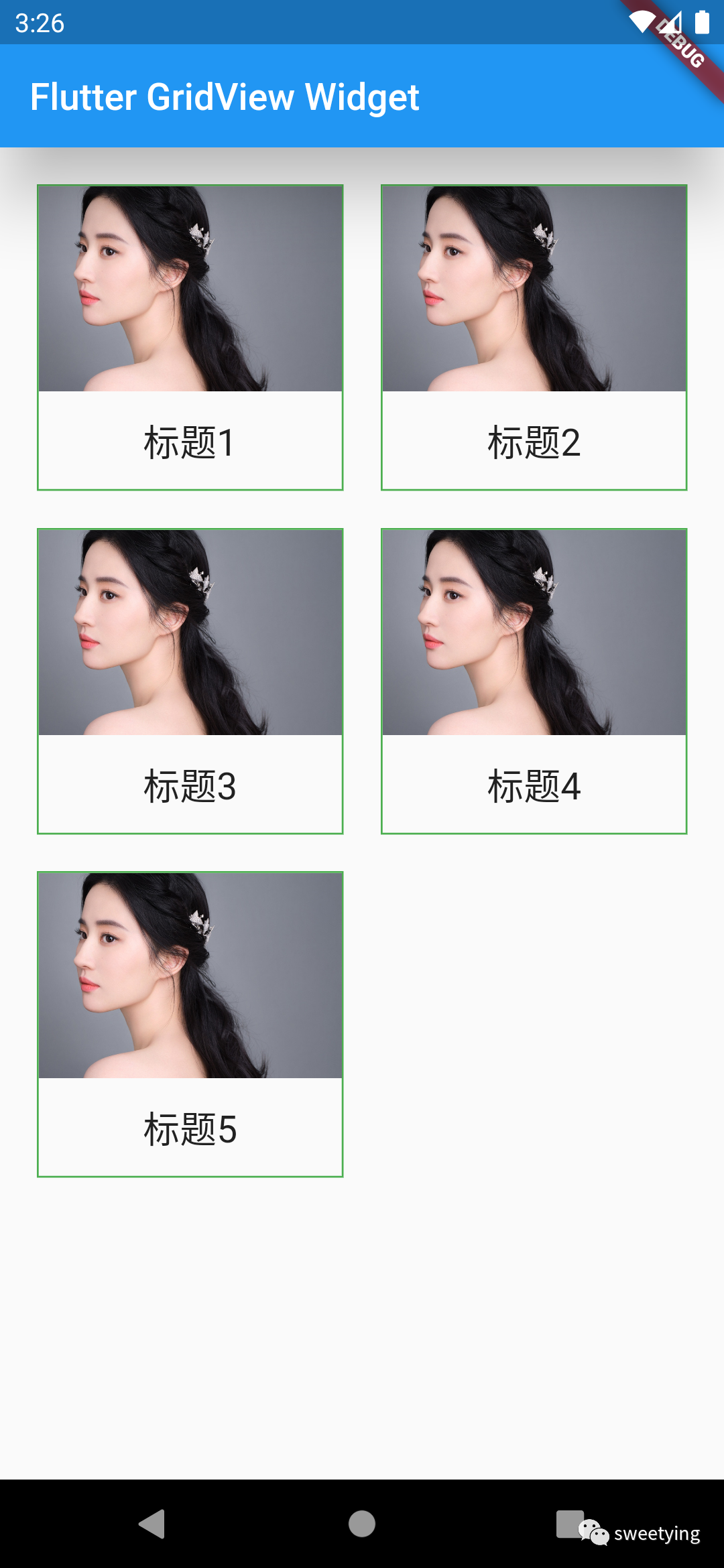Screen dimensions: 724x1568
Task: Return to the home screen via home button
Action: click(x=362, y=1524)
